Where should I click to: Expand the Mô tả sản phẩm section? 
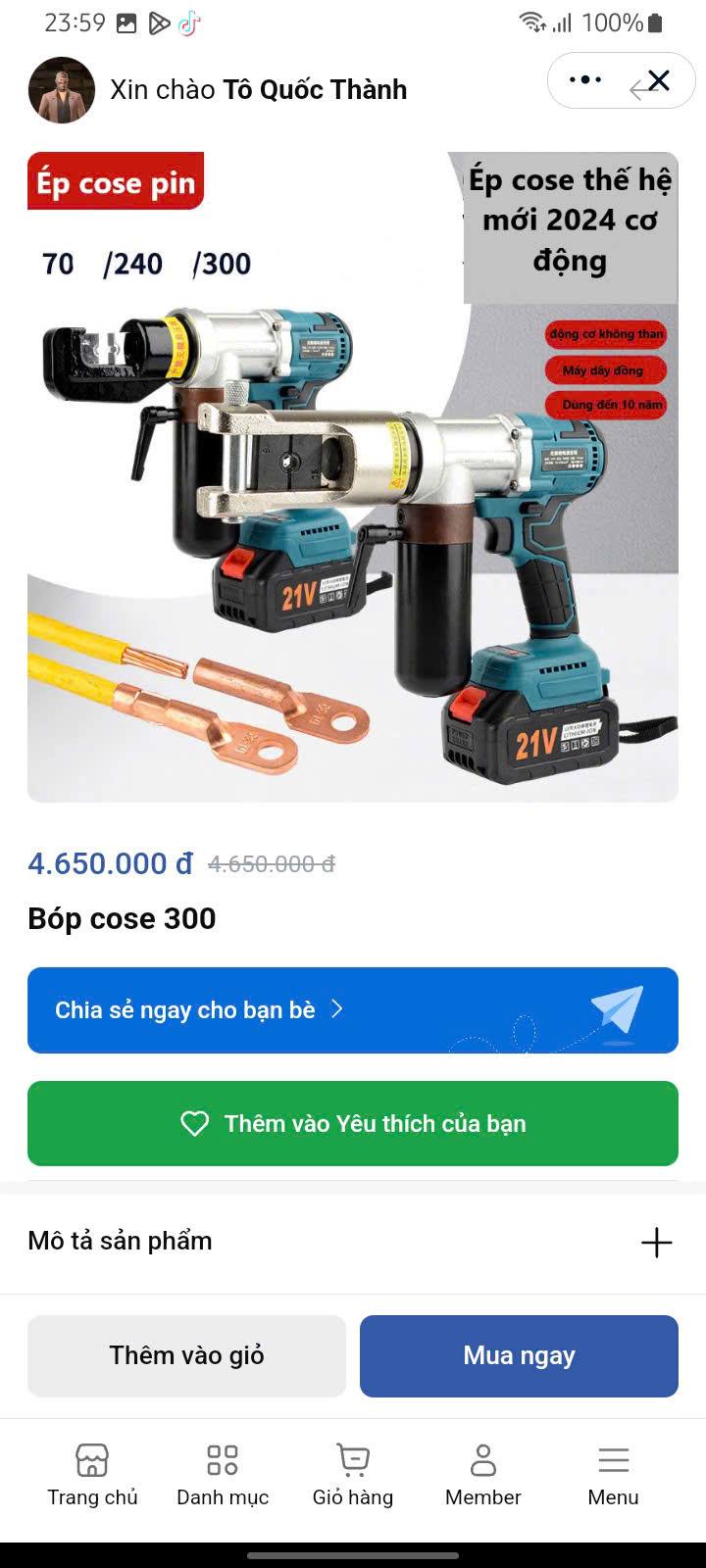[x=656, y=1242]
